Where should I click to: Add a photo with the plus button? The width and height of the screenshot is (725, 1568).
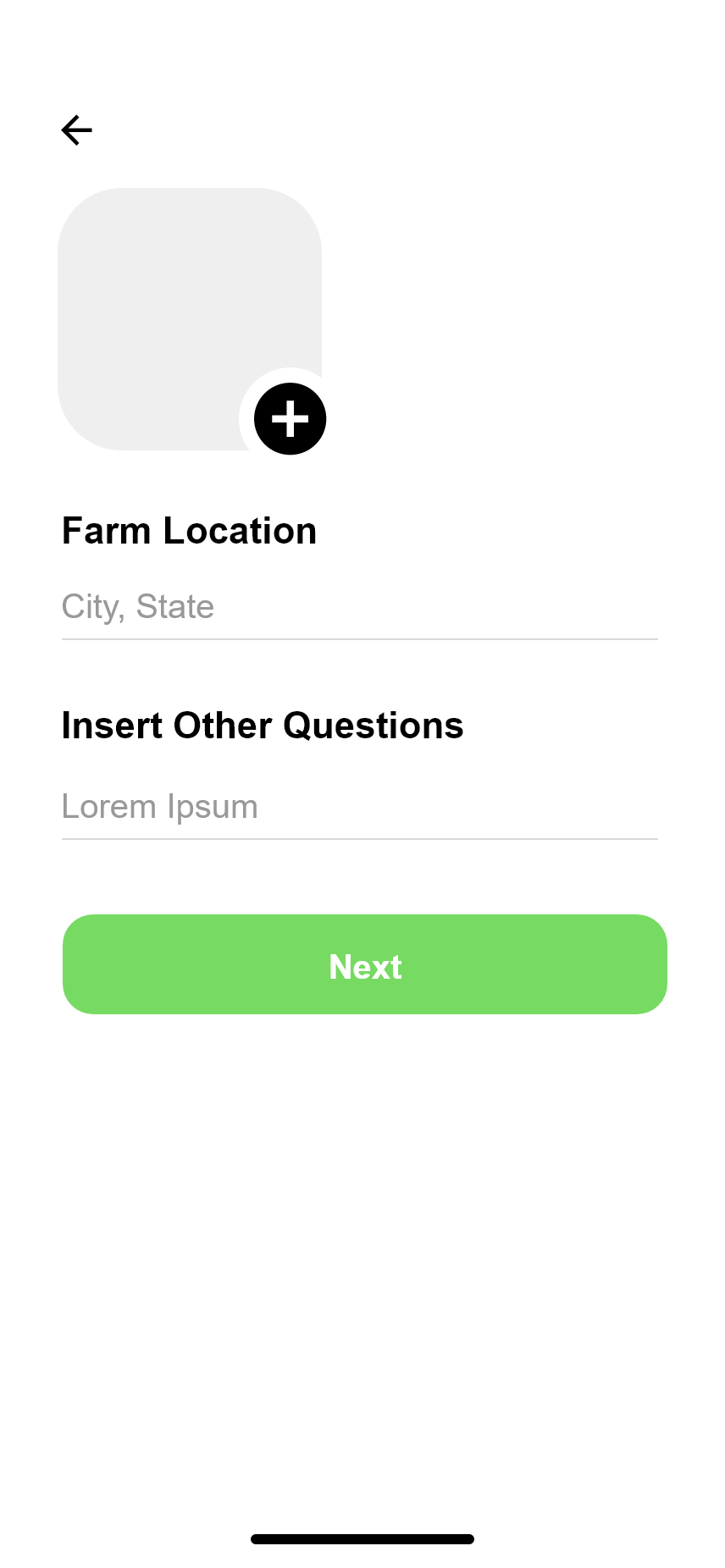tap(290, 419)
